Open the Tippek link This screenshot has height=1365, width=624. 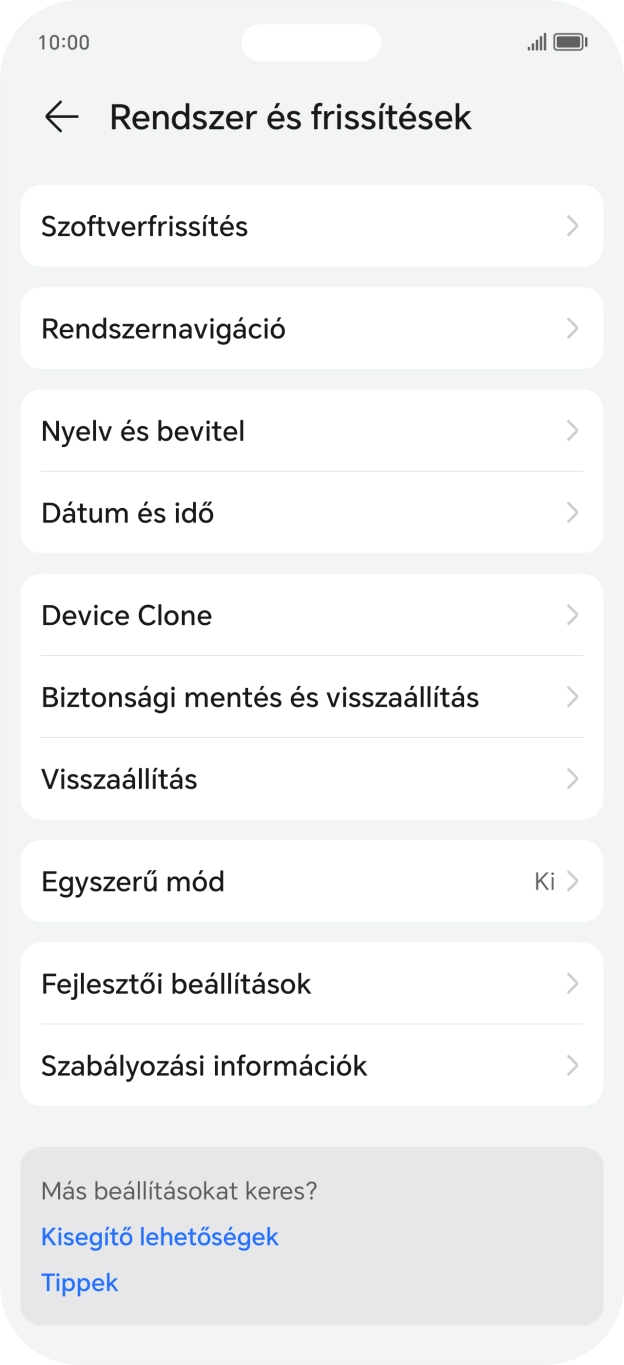pyautogui.click(x=80, y=1283)
